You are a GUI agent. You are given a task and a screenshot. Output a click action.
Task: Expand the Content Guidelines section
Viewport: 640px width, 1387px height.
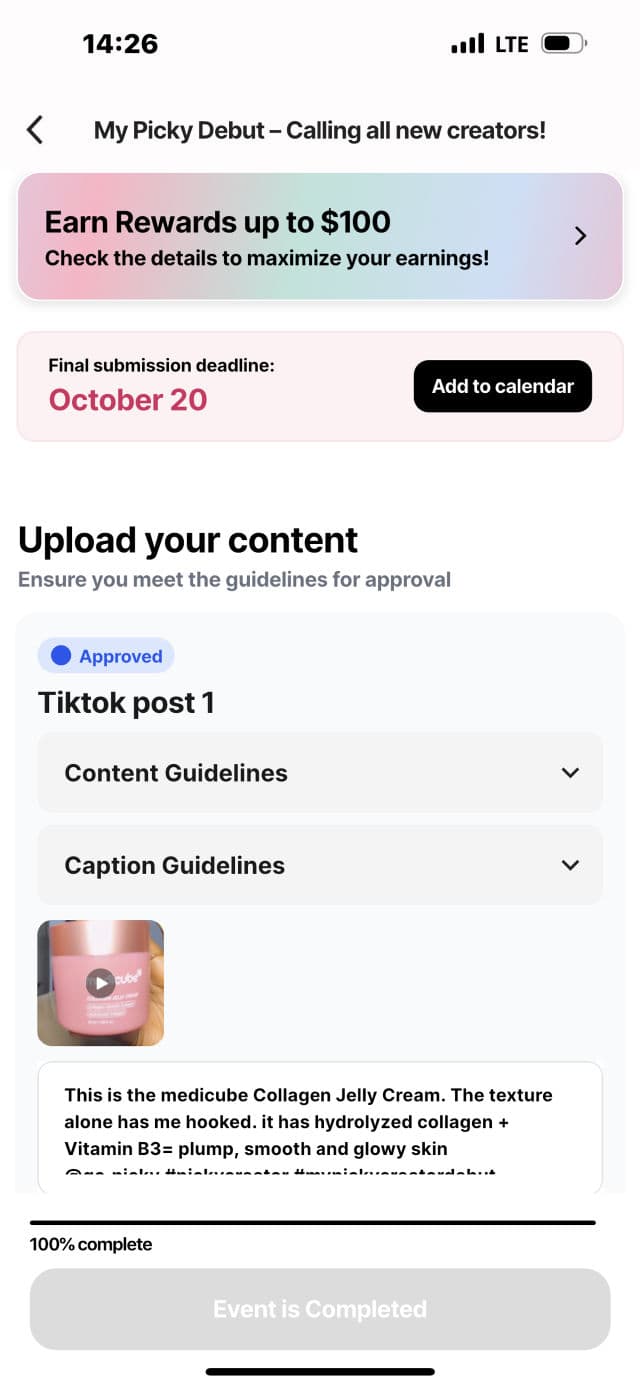(320, 773)
